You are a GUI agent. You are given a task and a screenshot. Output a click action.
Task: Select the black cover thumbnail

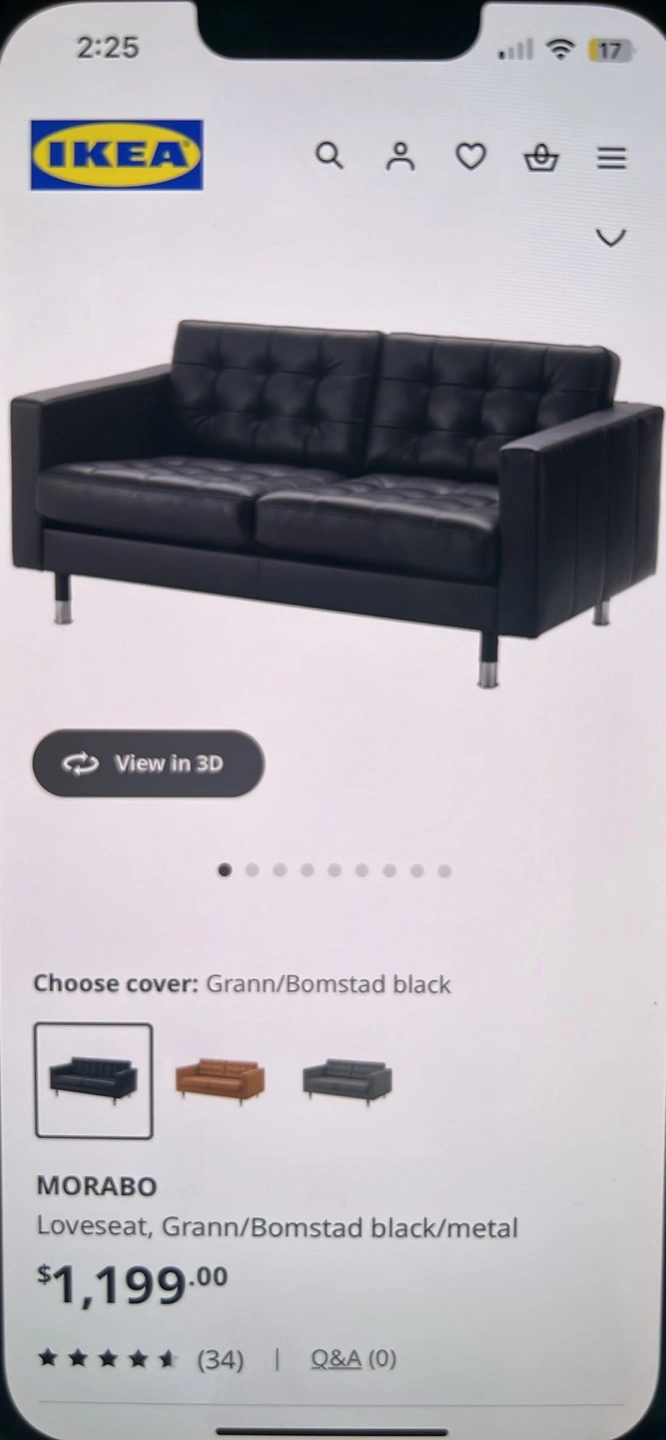point(93,1080)
